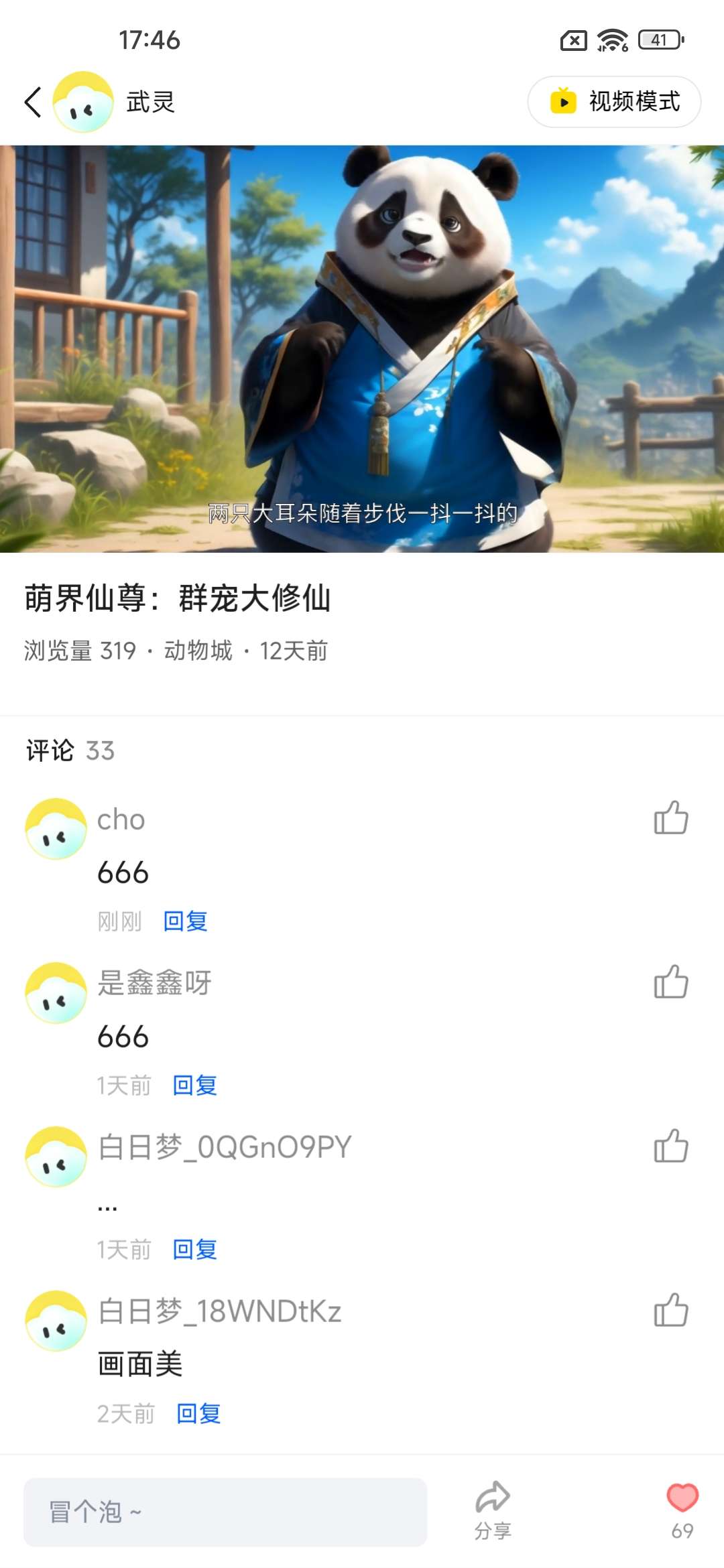
Task: Open cho's avatar in the comments
Action: (56, 828)
